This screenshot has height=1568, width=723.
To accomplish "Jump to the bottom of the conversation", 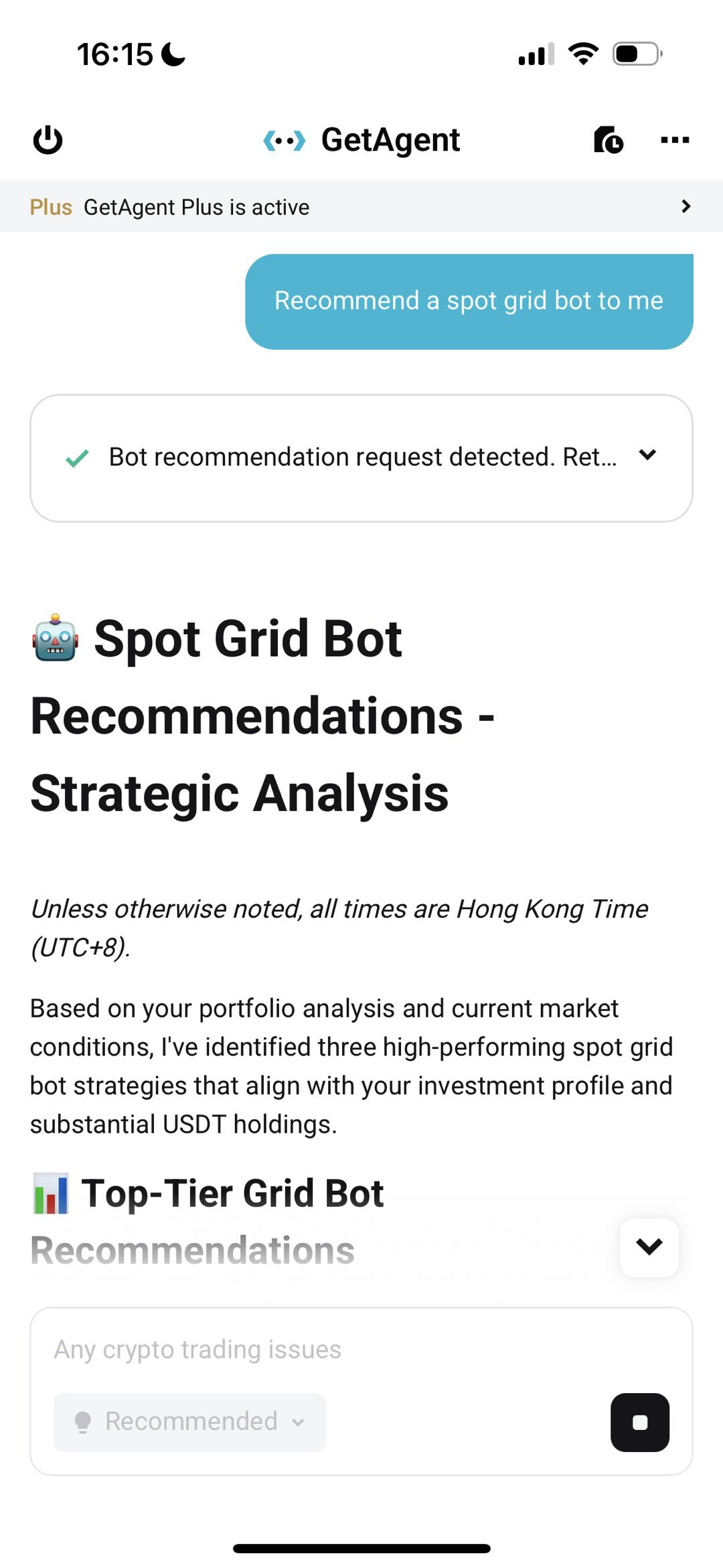I will 649,1247.
